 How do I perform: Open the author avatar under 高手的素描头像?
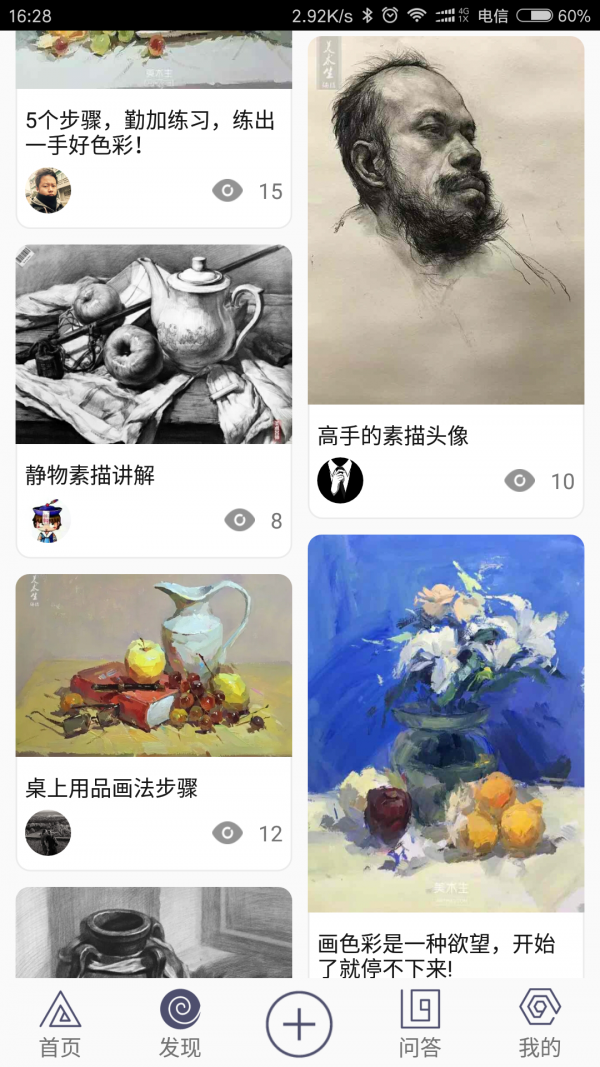coord(340,481)
